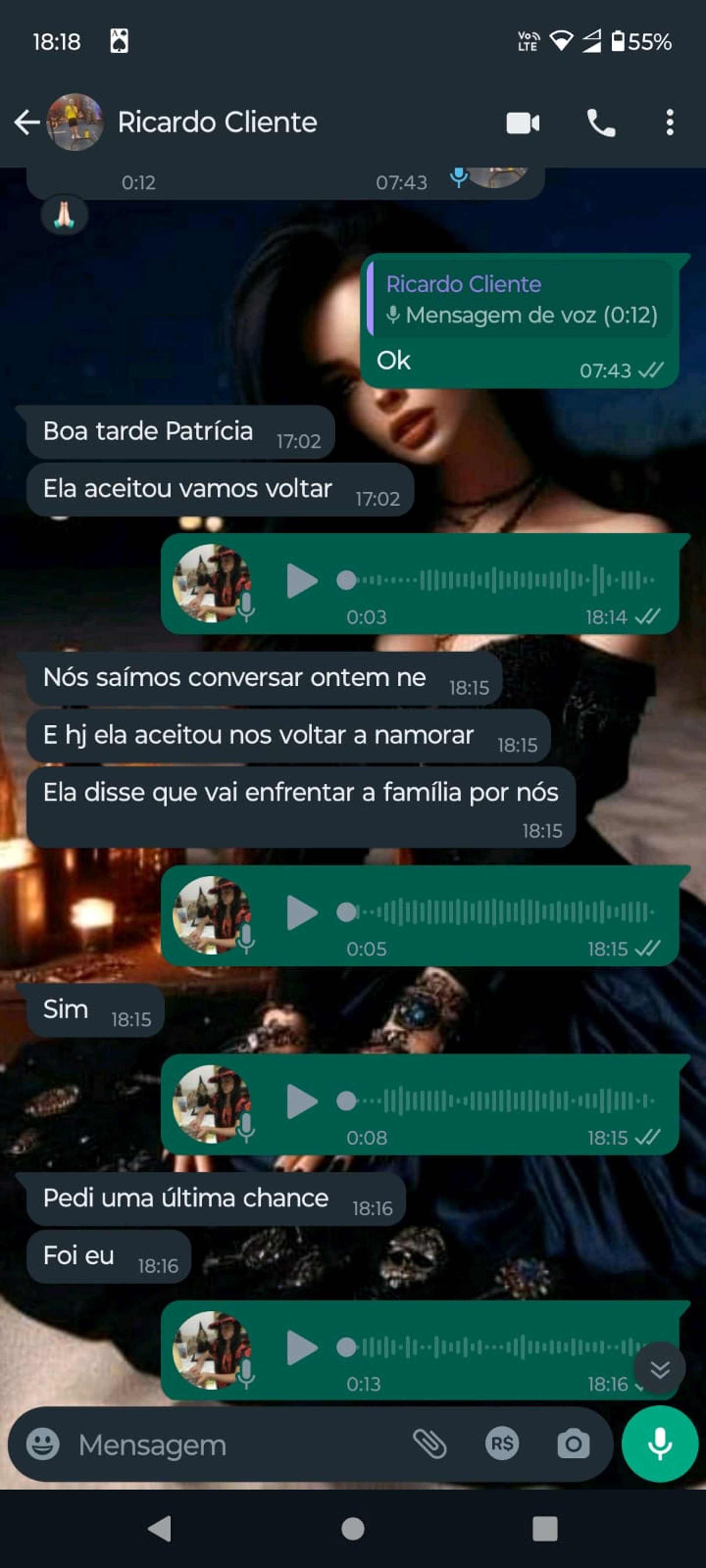Image resolution: width=706 pixels, height=1568 pixels.
Task: Open the camera to send a photo
Action: 573,1444
